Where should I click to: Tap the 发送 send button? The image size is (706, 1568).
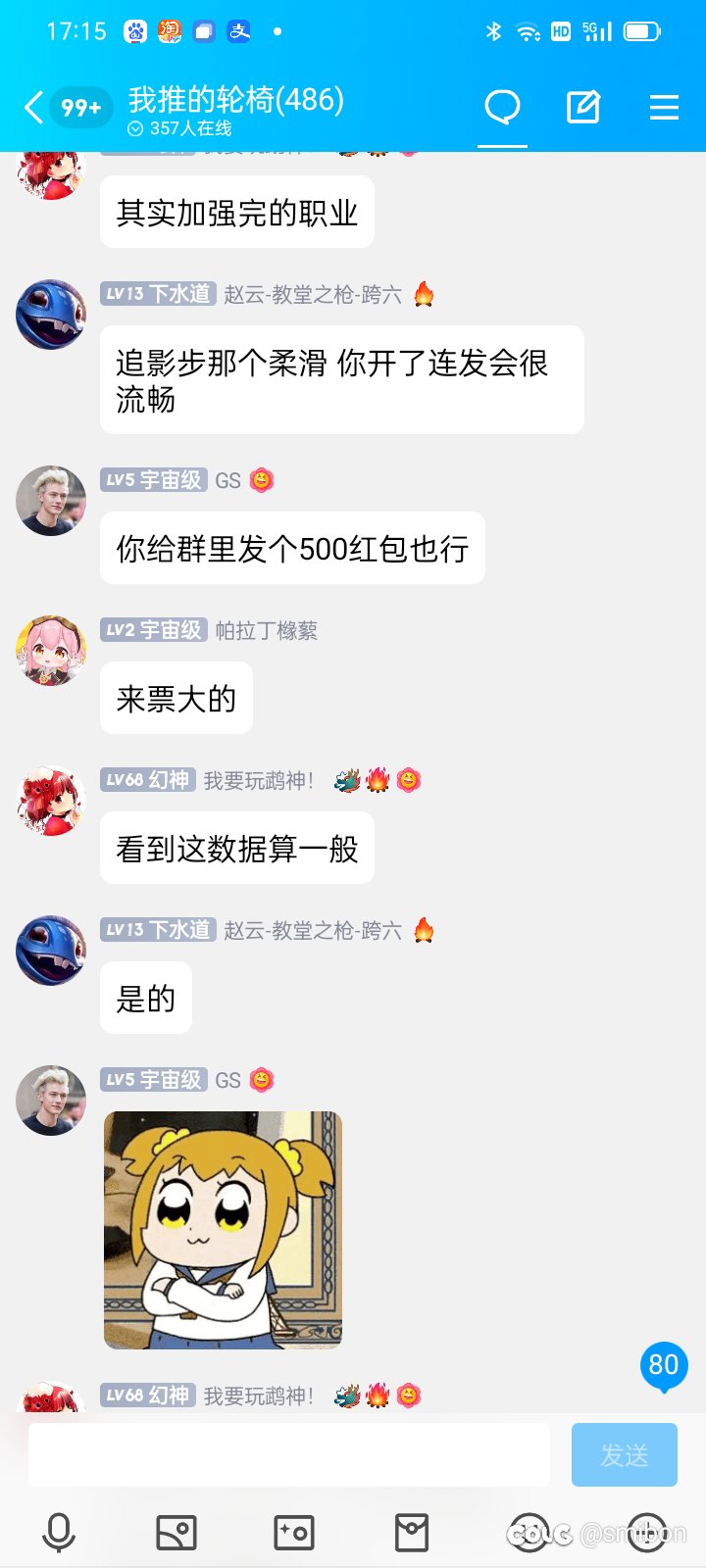coord(625,1454)
